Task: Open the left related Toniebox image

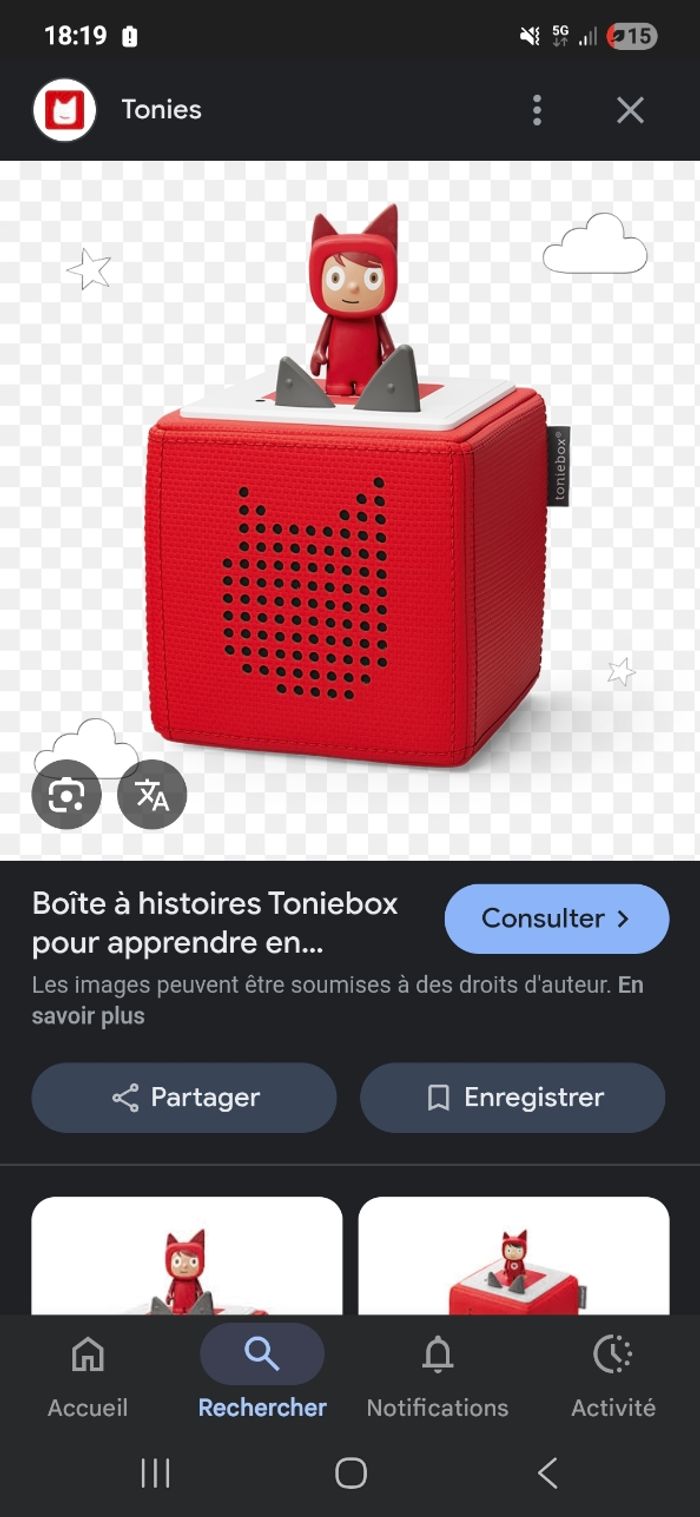Action: (x=187, y=1256)
